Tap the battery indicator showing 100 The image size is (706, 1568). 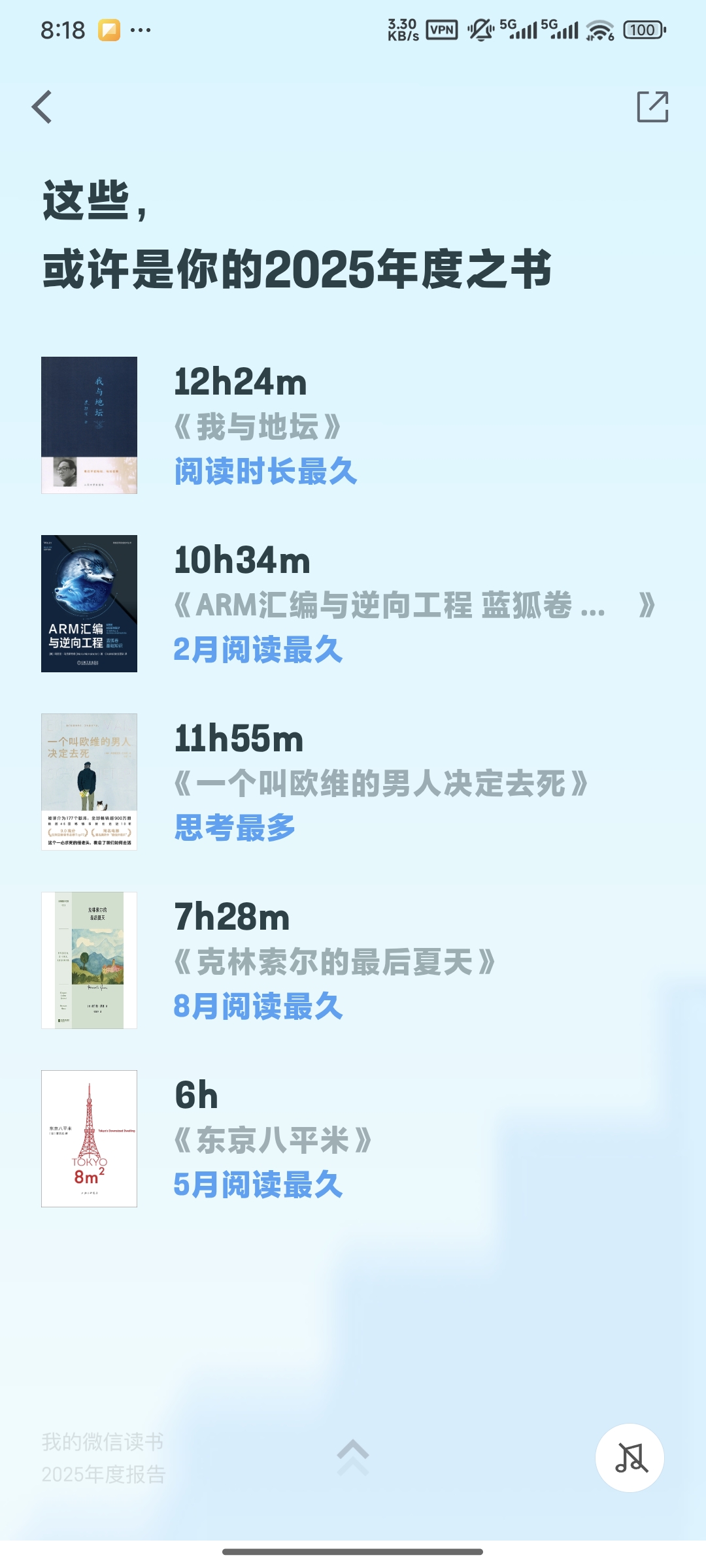click(x=643, y=29)
